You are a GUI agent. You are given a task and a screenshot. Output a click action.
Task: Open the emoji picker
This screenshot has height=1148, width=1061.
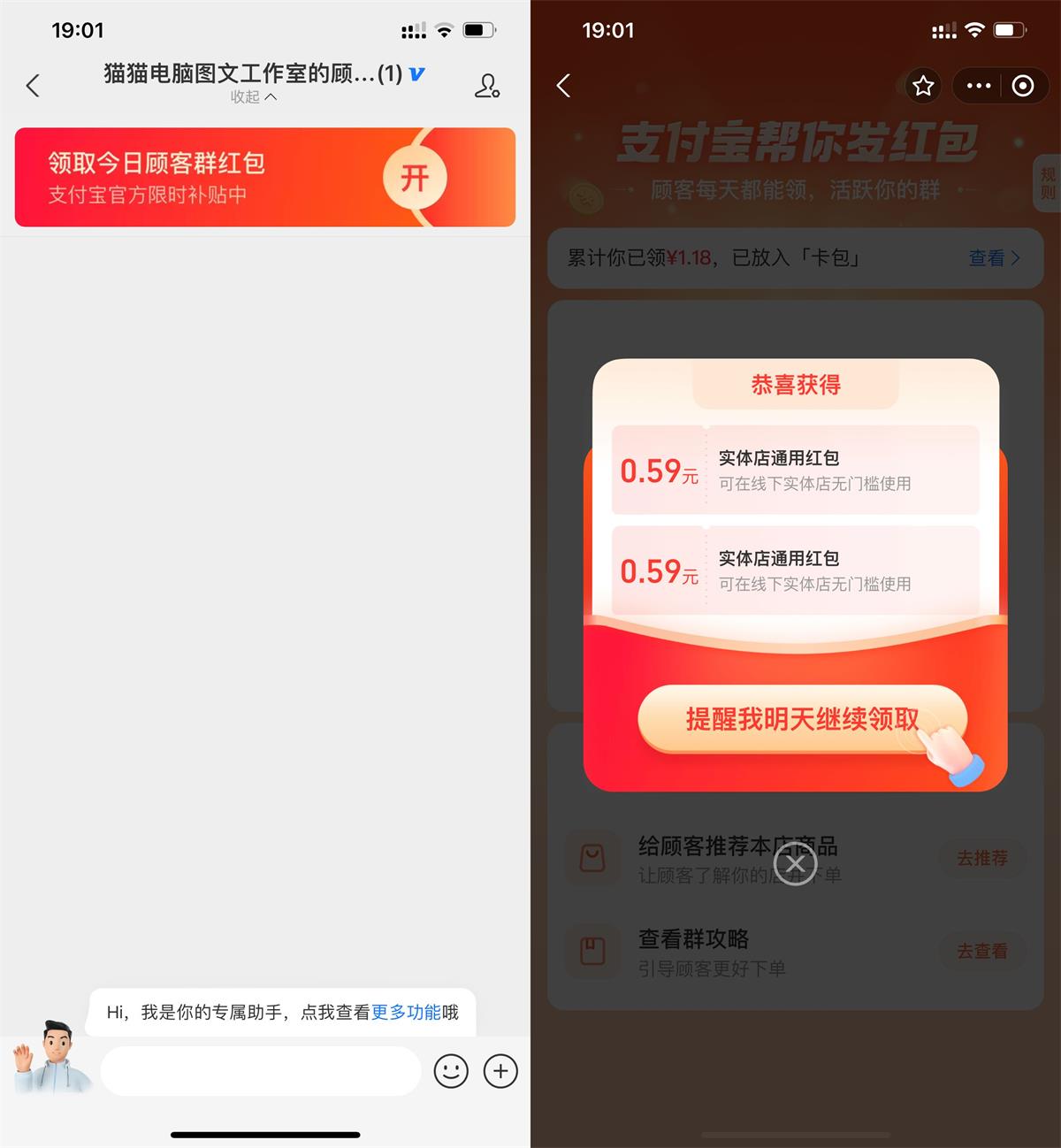451,1071
